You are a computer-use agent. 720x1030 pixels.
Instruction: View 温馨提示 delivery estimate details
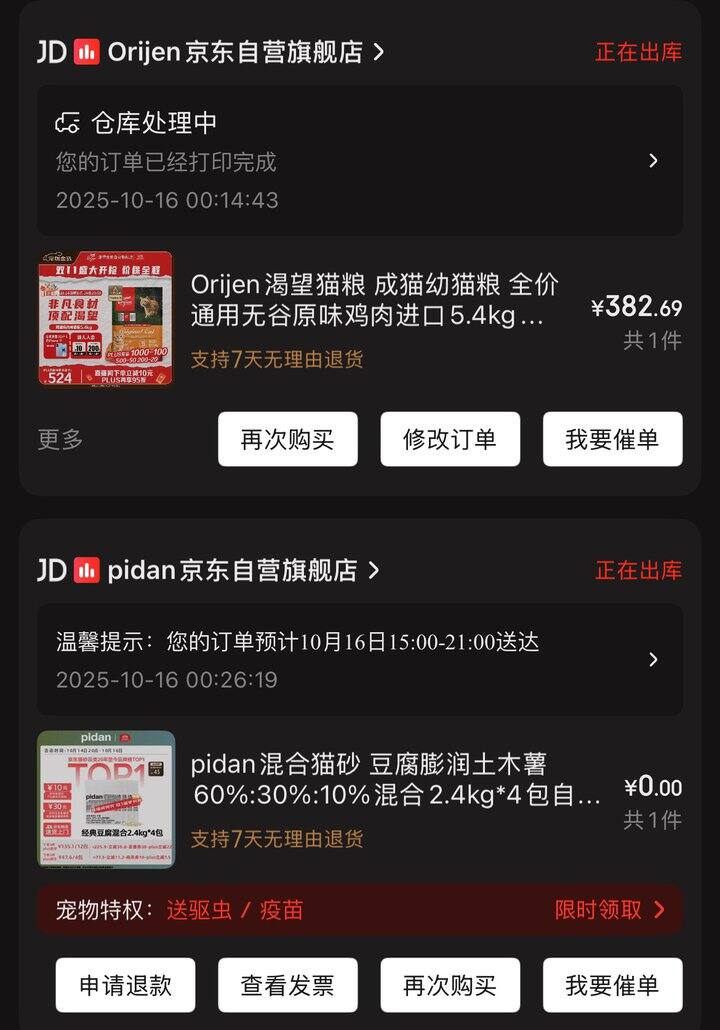pyautogui.click(x=360, y=659)
